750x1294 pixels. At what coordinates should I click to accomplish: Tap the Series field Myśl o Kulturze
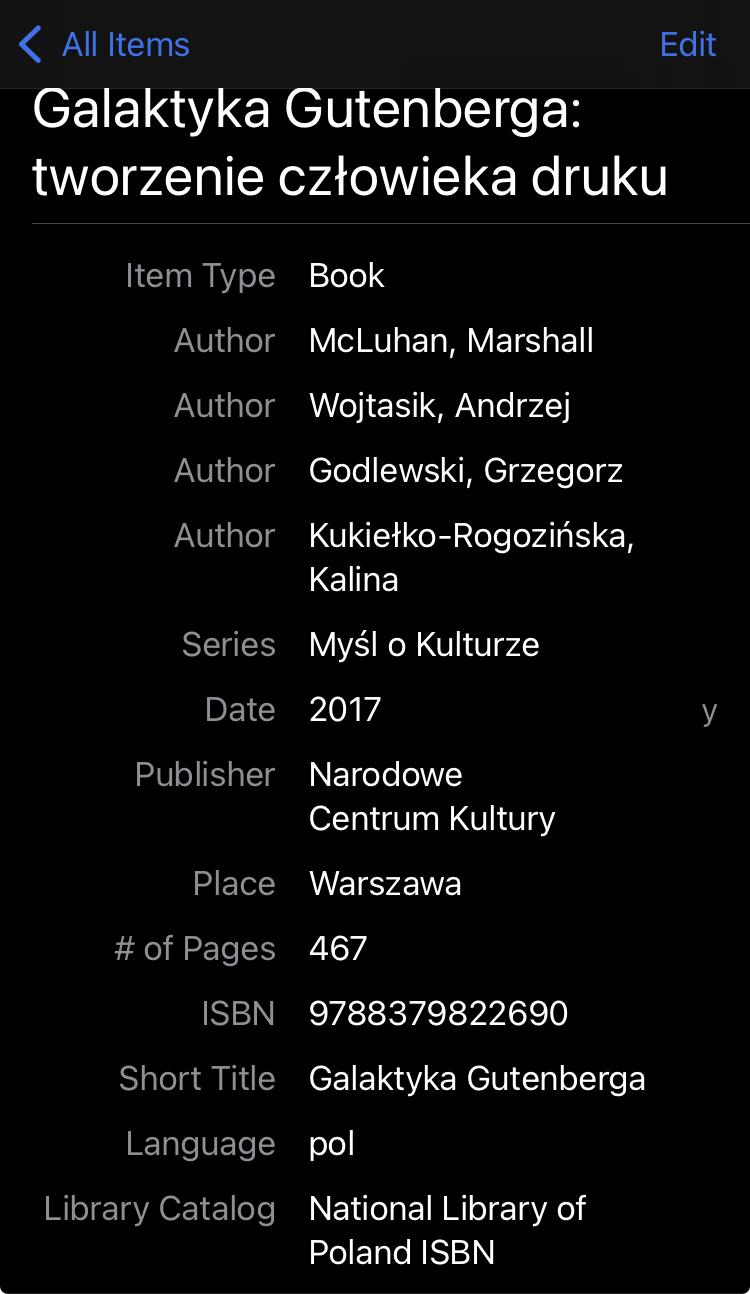coord(424,644)
